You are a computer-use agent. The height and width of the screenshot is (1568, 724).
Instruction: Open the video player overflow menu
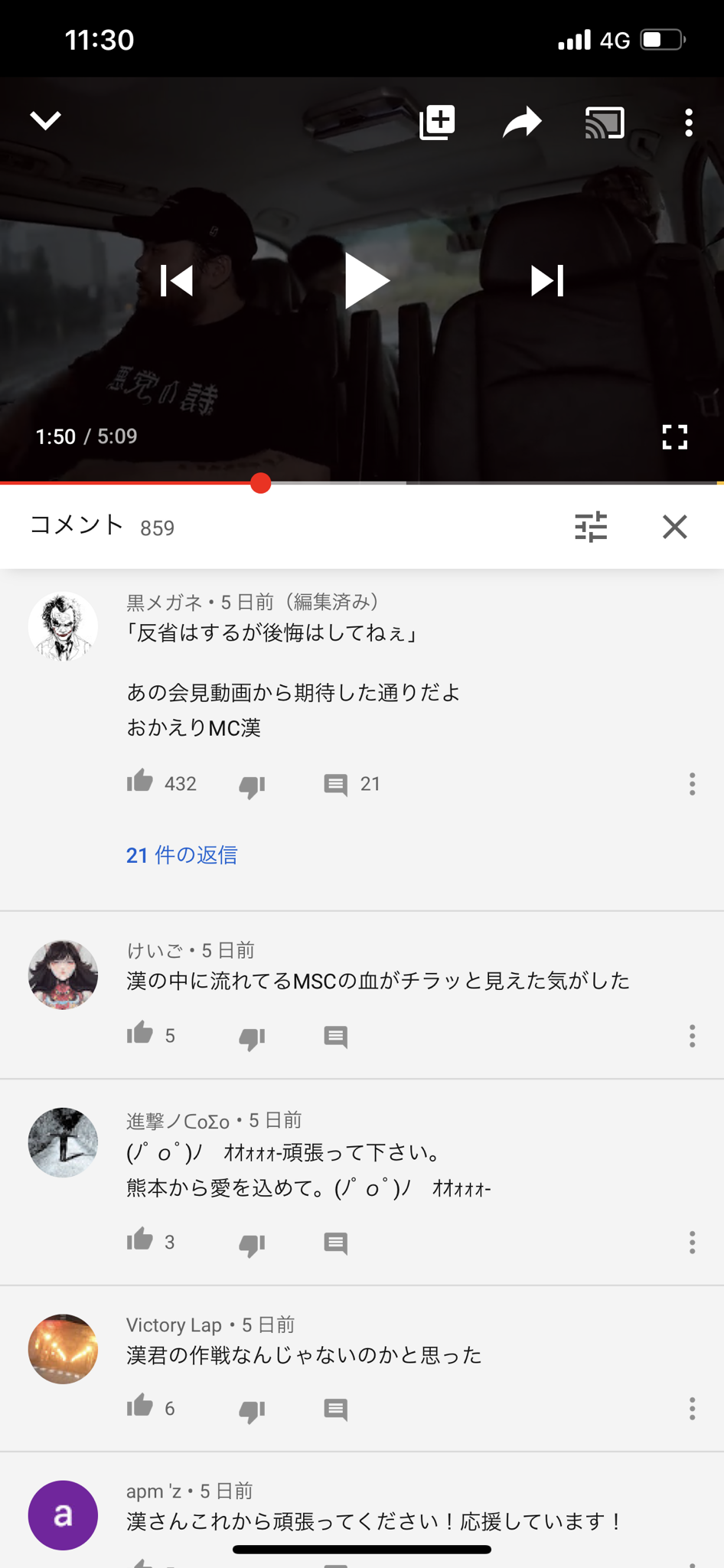(x=689, y=122)
